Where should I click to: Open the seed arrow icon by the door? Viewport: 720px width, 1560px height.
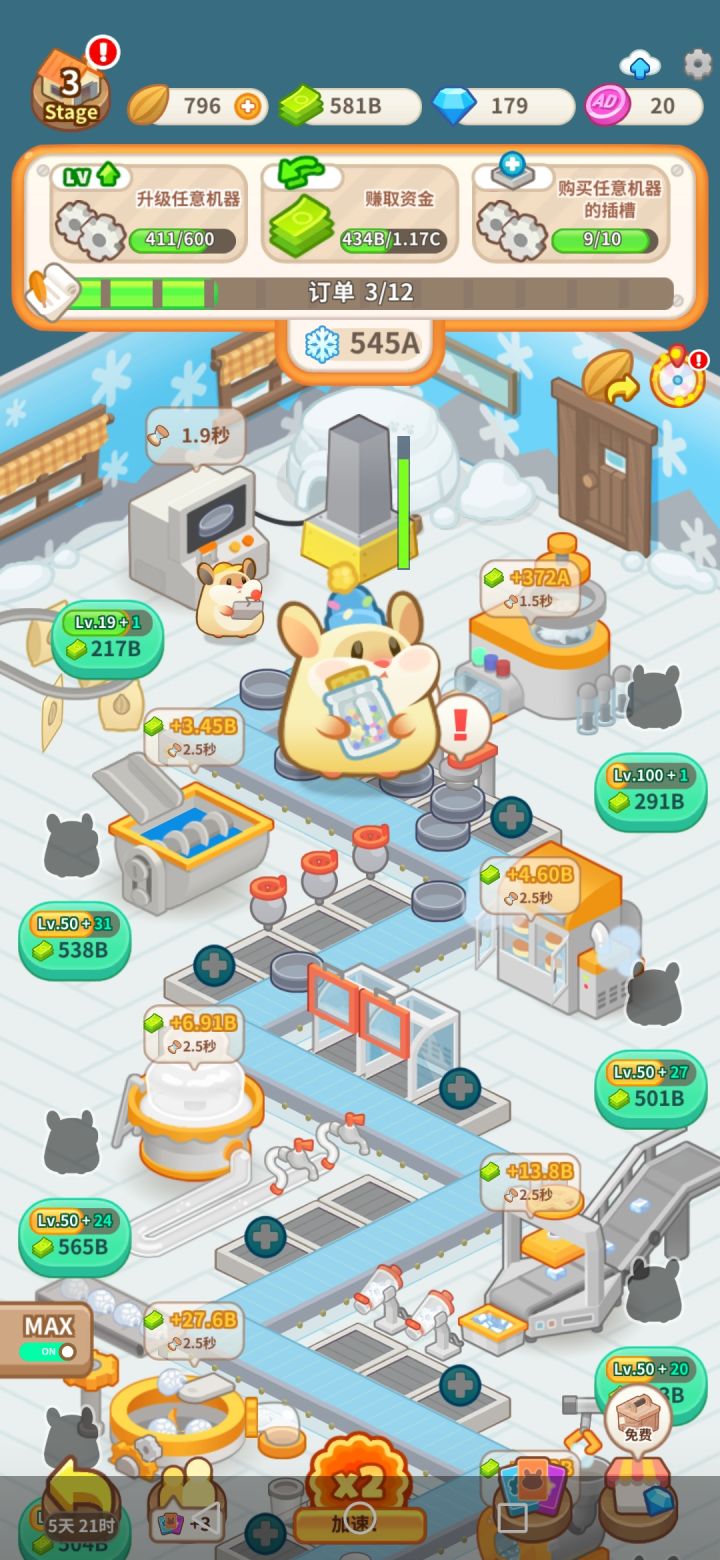(x=611, y=376)
